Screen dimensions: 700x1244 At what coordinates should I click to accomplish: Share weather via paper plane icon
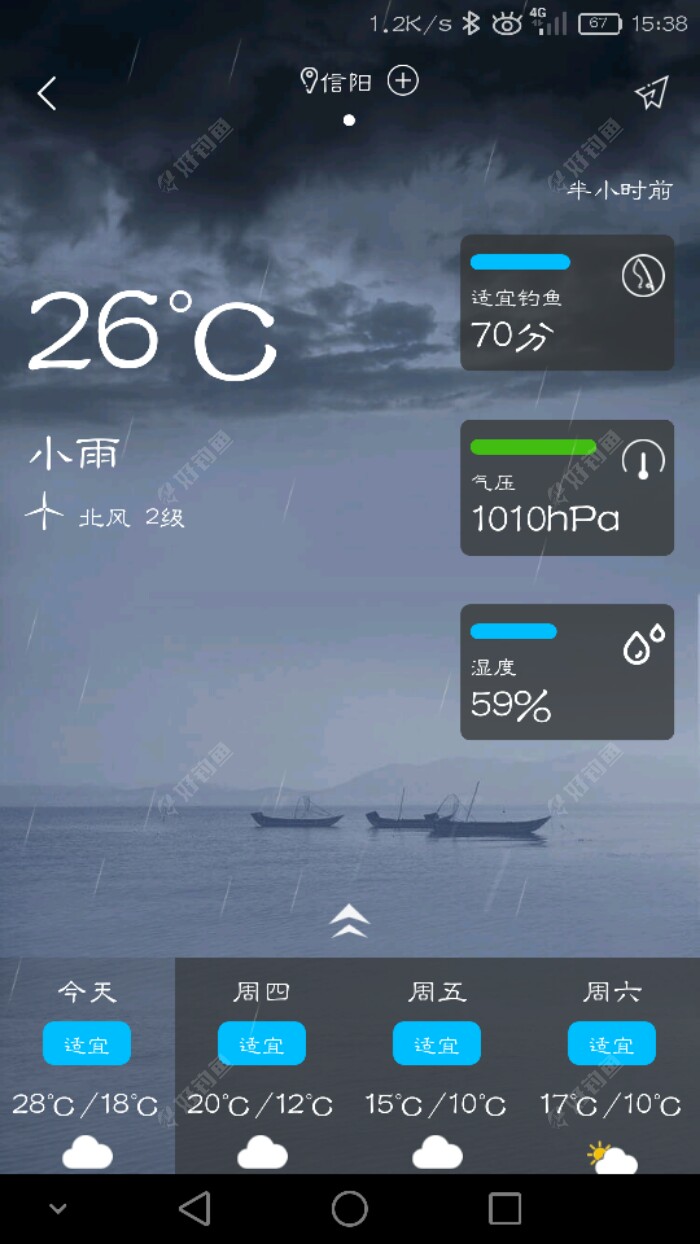[651, 94]
